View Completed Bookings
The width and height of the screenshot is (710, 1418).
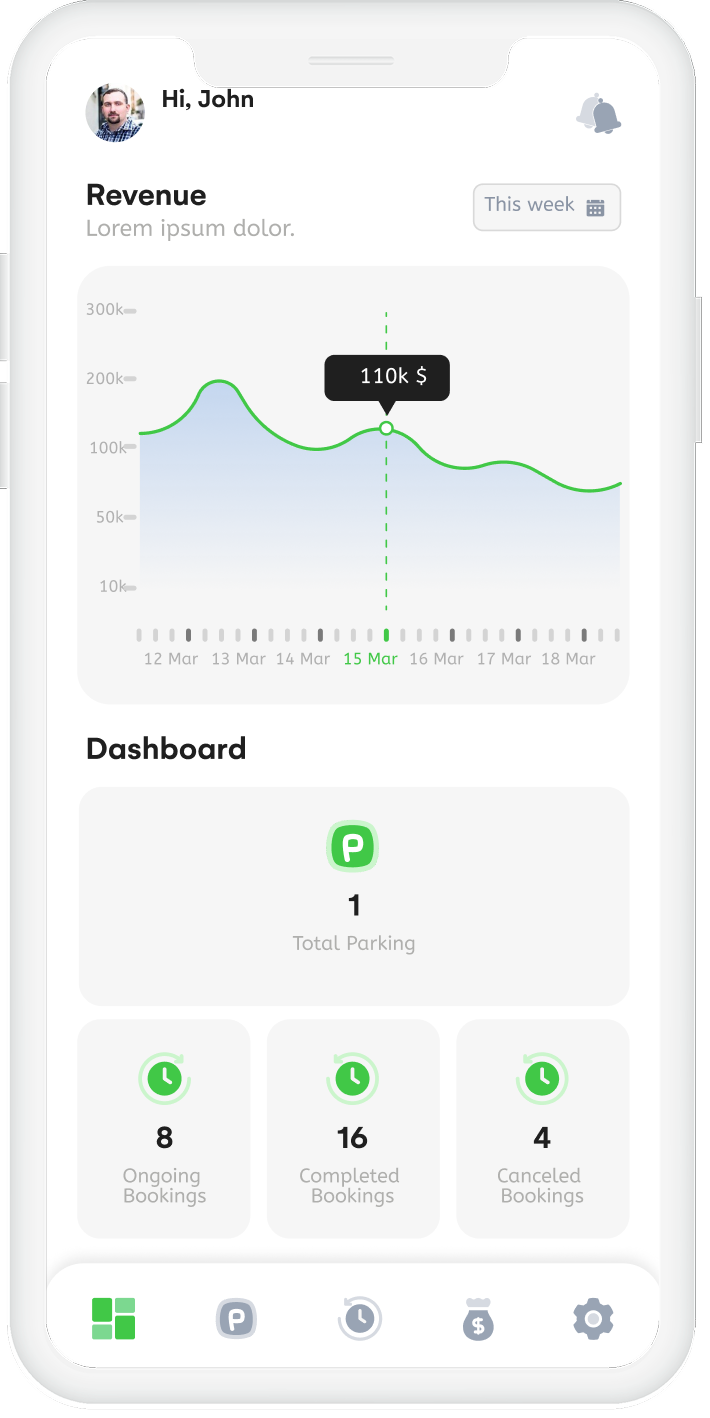(353, 1128)
